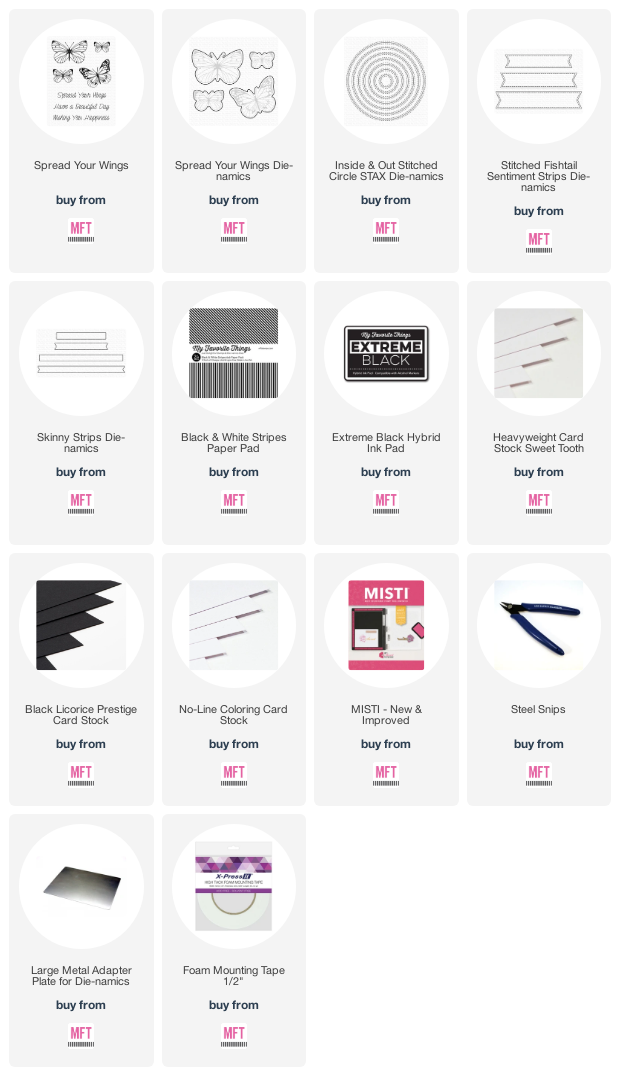The image size is (620, 1087).
Task: Buy Foam Mounting Tape 1/2" from MFT
Action: 234,1035
